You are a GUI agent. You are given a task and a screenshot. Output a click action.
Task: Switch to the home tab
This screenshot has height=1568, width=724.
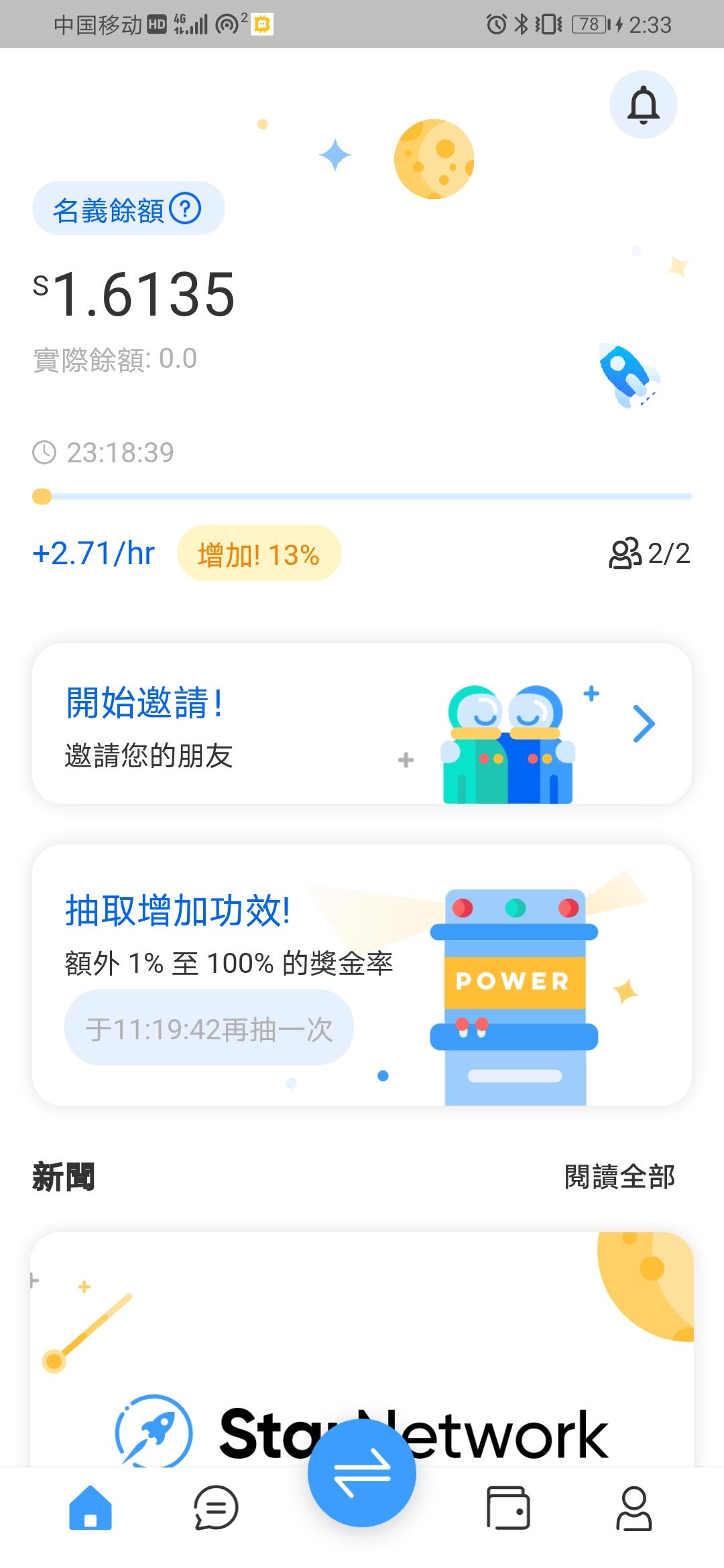90,1508
